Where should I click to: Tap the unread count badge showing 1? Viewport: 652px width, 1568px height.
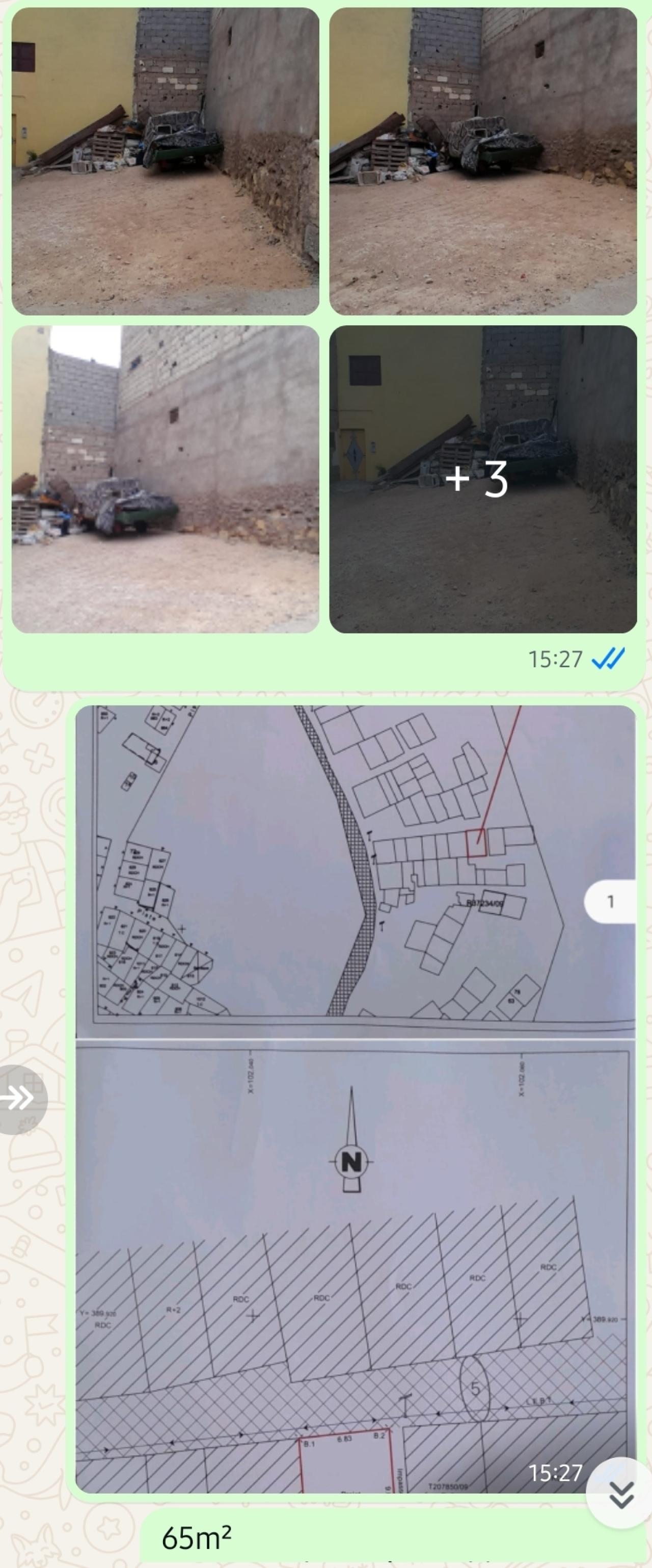pos(611,901)
